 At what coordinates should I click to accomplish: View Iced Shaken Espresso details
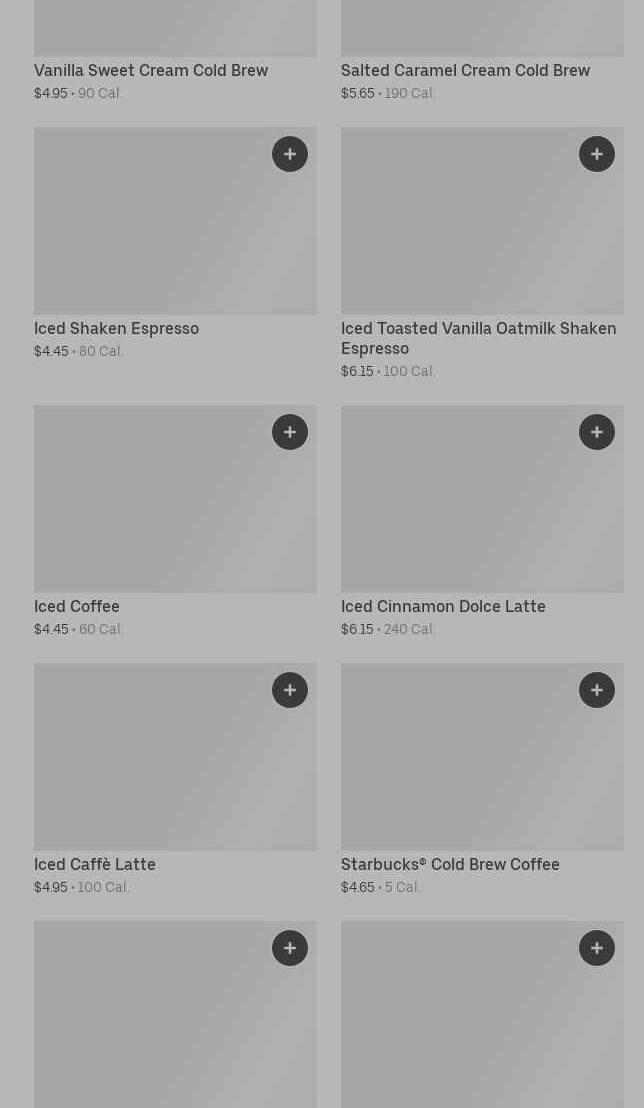tap(175, 244)
